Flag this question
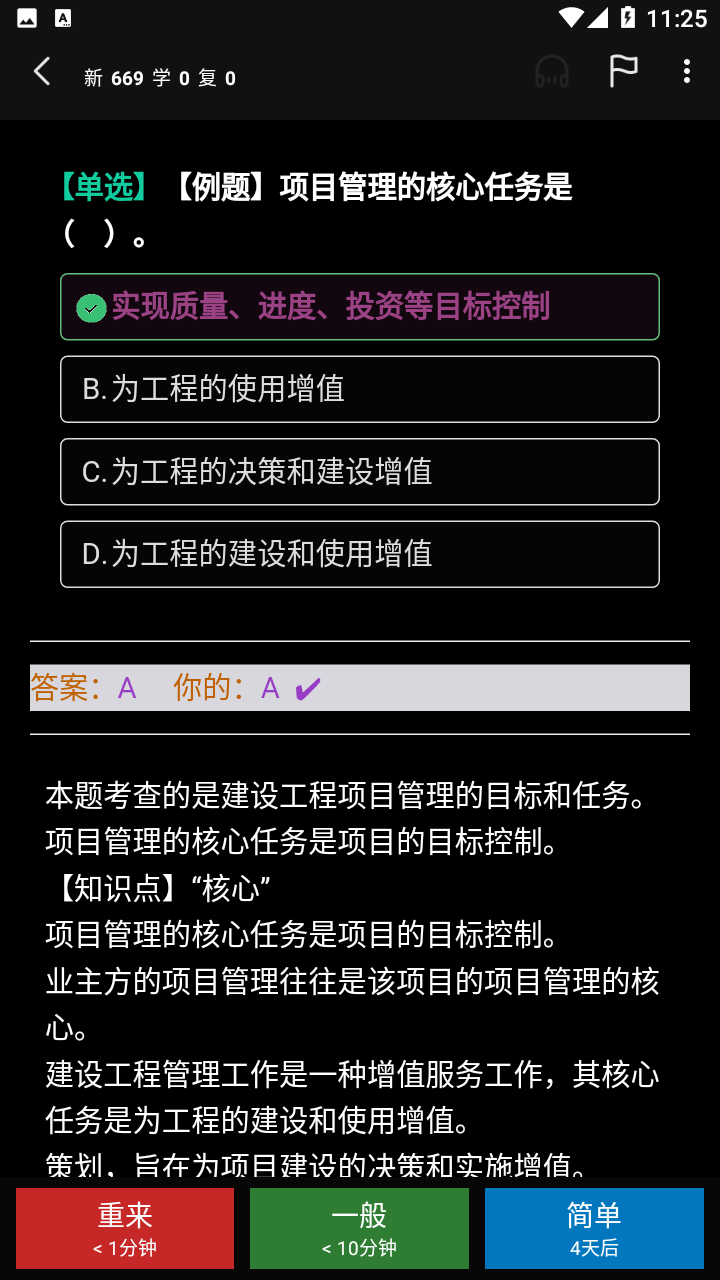Viewport: 720px width, 1280px height. tap(623, 72)
